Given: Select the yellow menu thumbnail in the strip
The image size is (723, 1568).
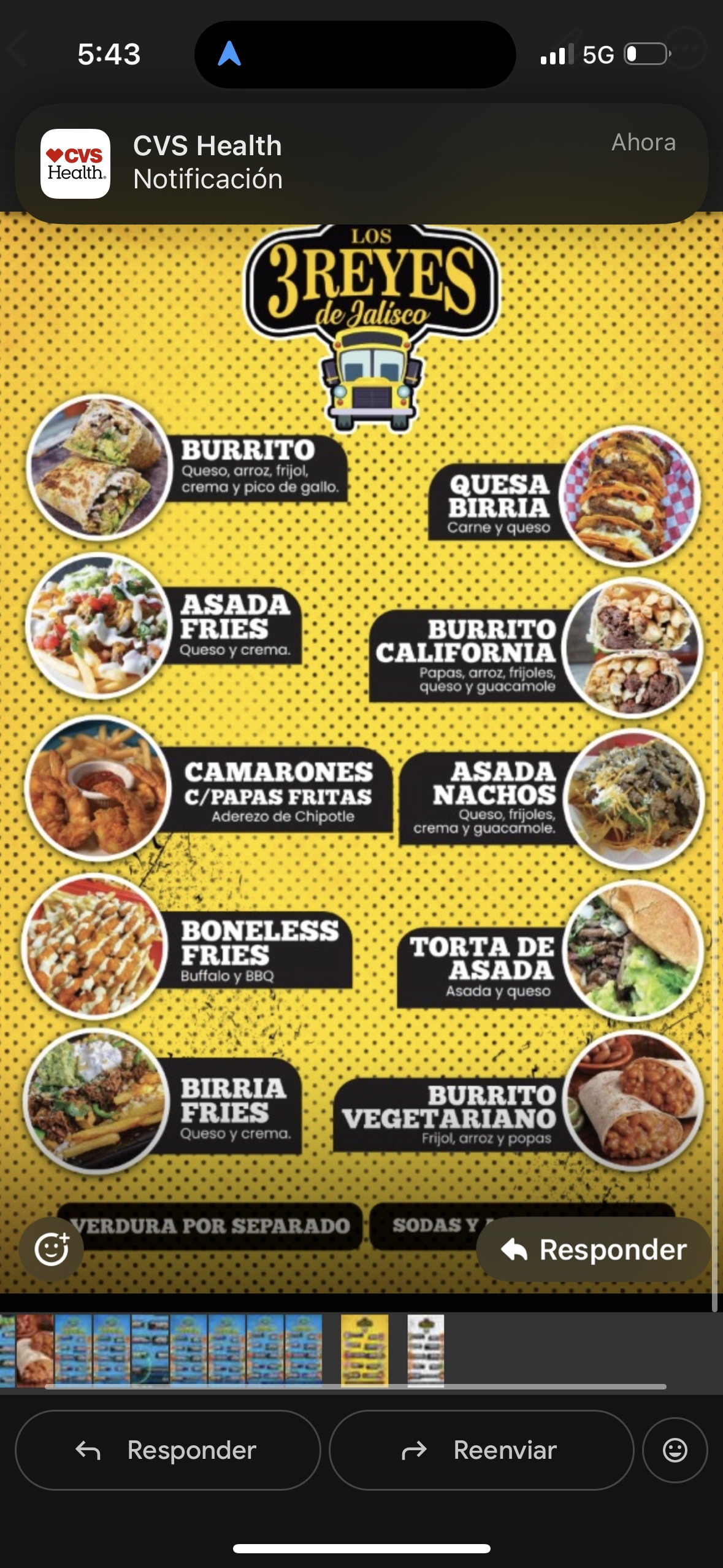Looking at the screenshot, I should 365,1350.
